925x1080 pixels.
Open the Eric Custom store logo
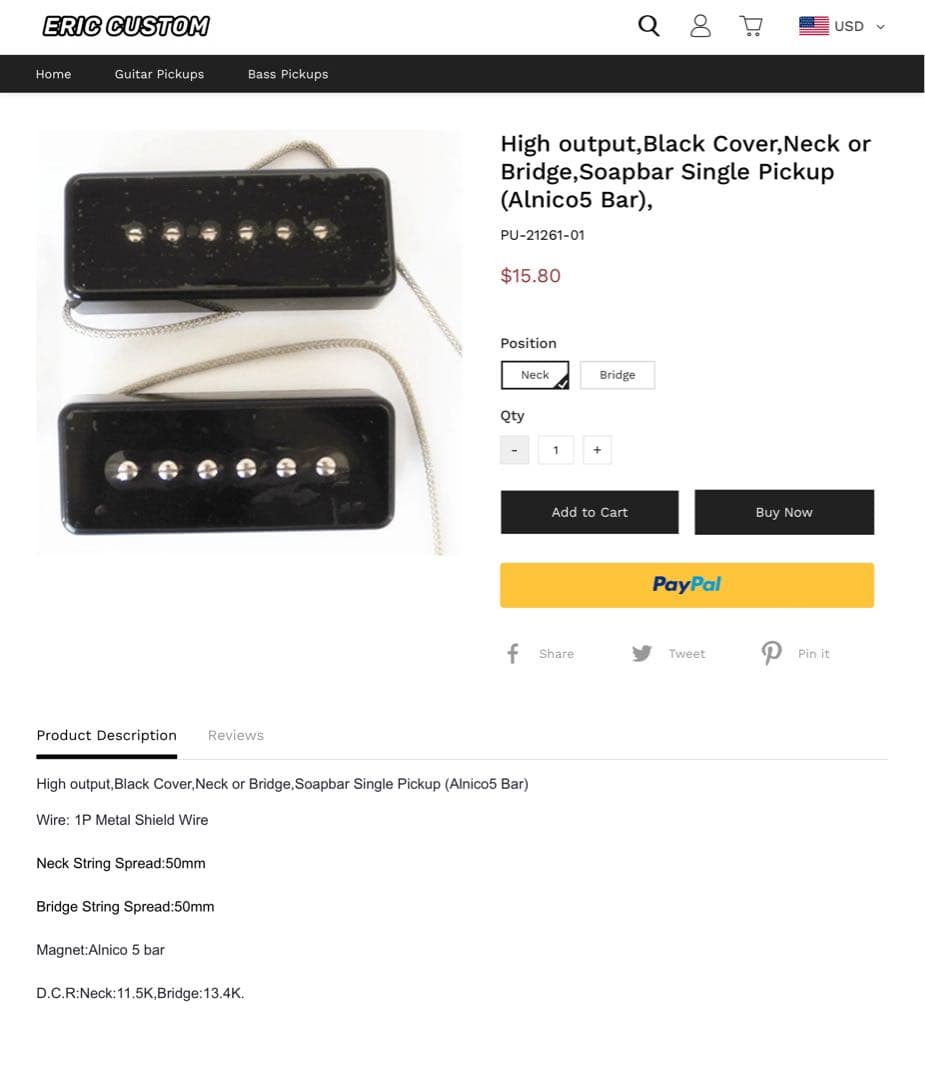click(x=126, y=26)
